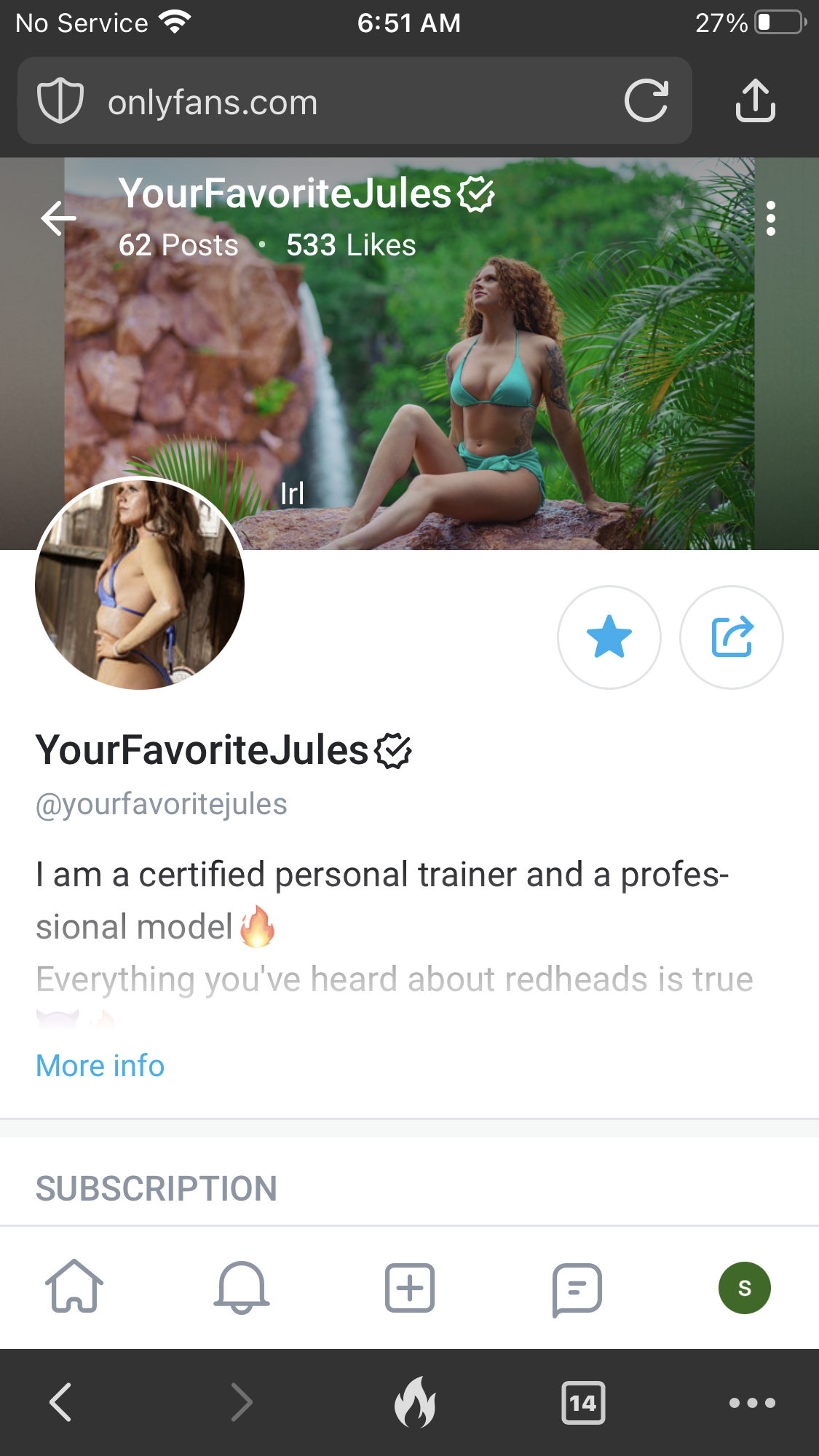Open the notifications bell
Screen dimensions: 819x1456
click(x=242, y=1287)
